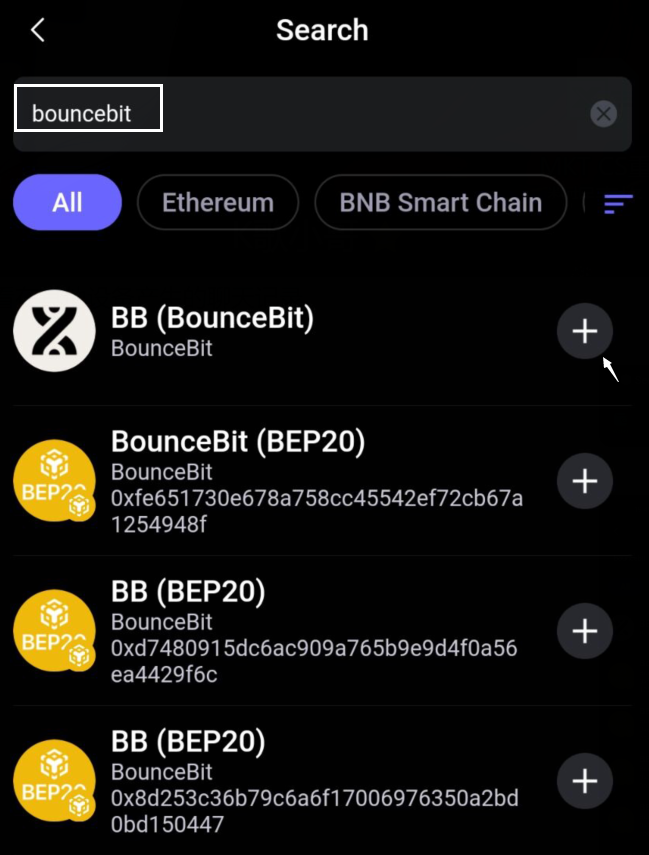Switch to the BNB Smart Chain filter
The width and height of the screenshot is (649, 855).
tap(440, 203)
